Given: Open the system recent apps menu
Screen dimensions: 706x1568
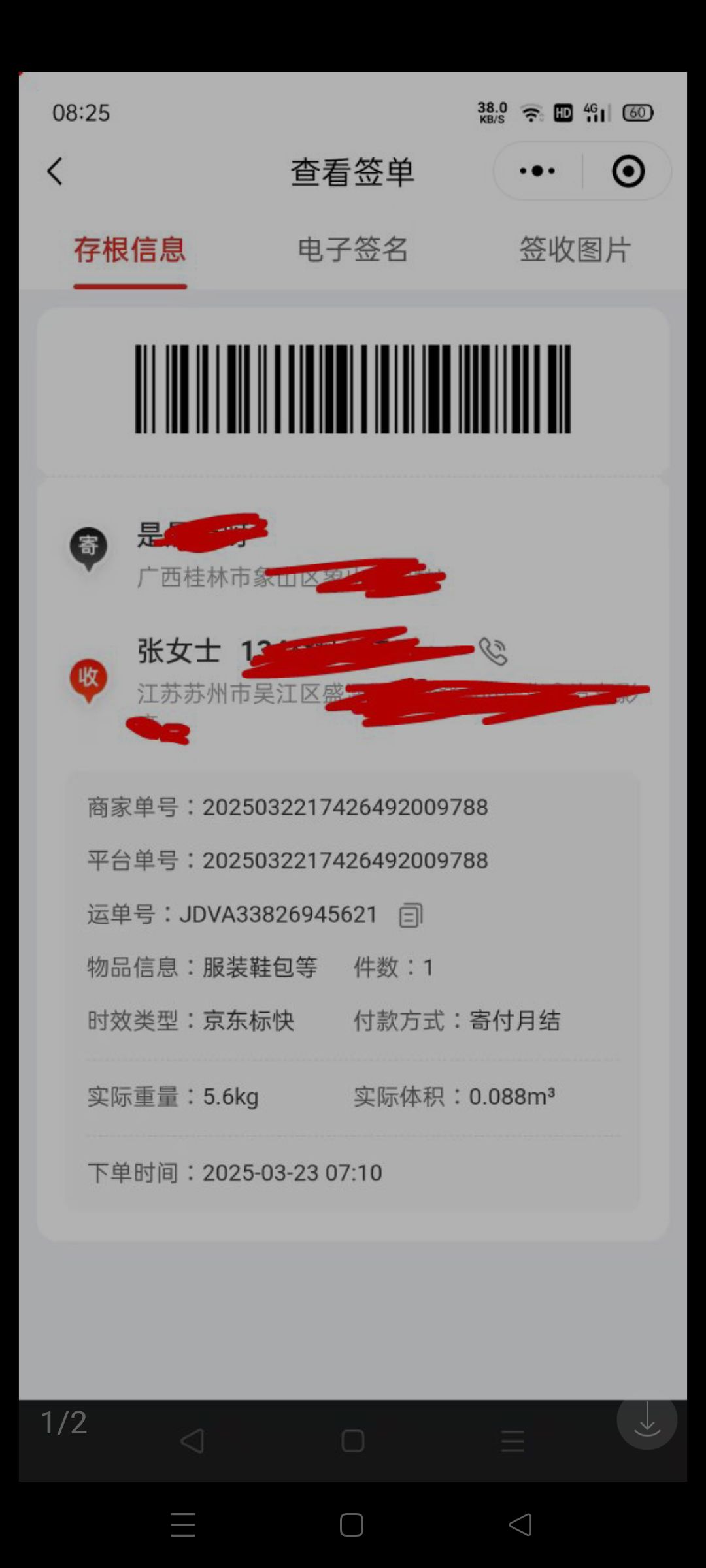Looking at the screenshot, I should click(183, 1525).
